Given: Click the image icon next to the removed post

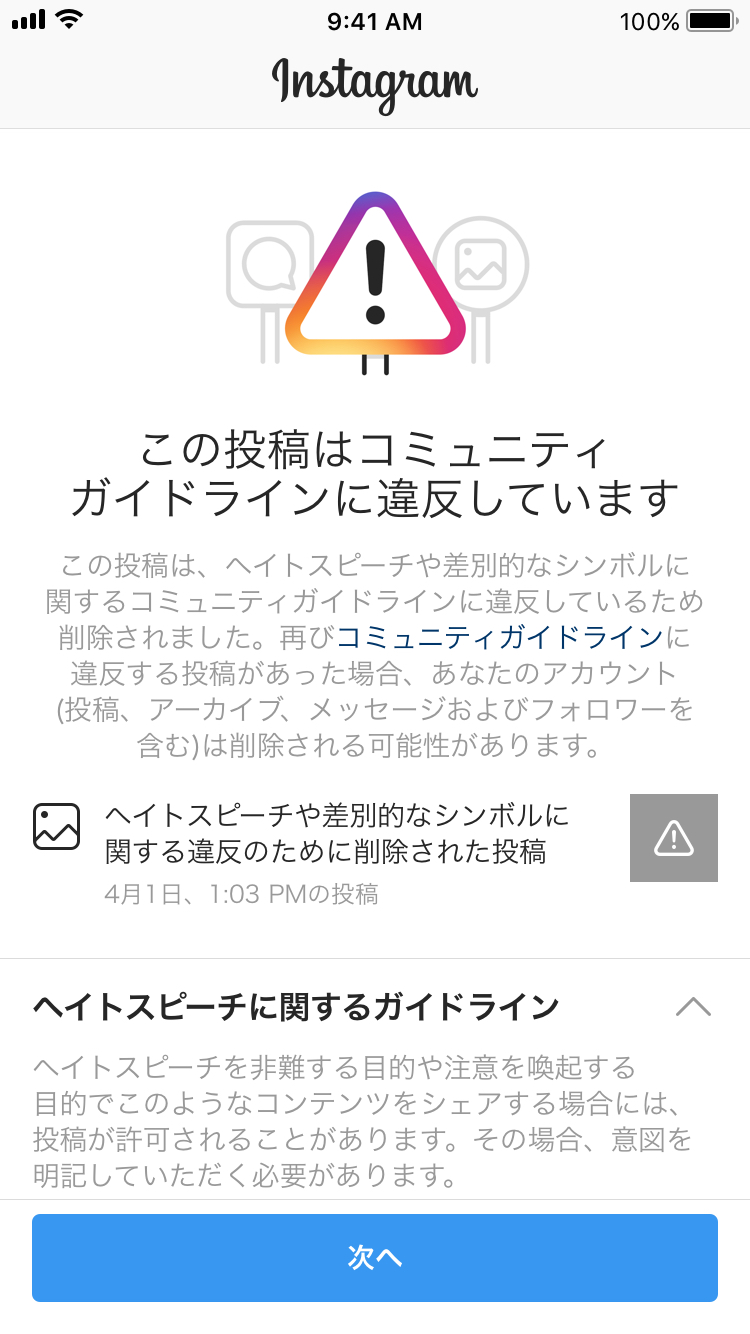Looking at the screenshot, I should [x=57, y=827].
